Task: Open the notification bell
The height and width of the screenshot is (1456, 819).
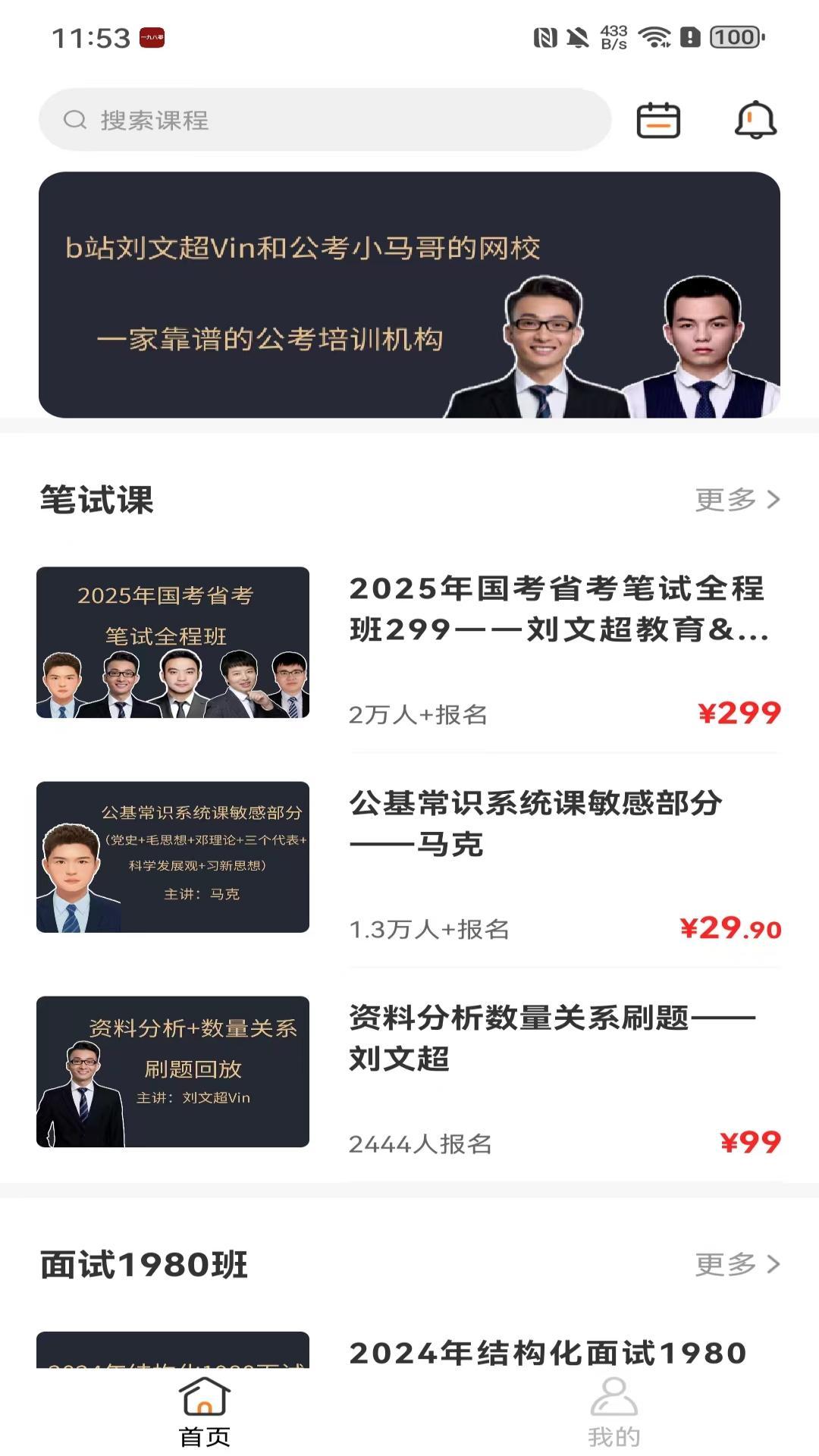Action: pos(754,120)
